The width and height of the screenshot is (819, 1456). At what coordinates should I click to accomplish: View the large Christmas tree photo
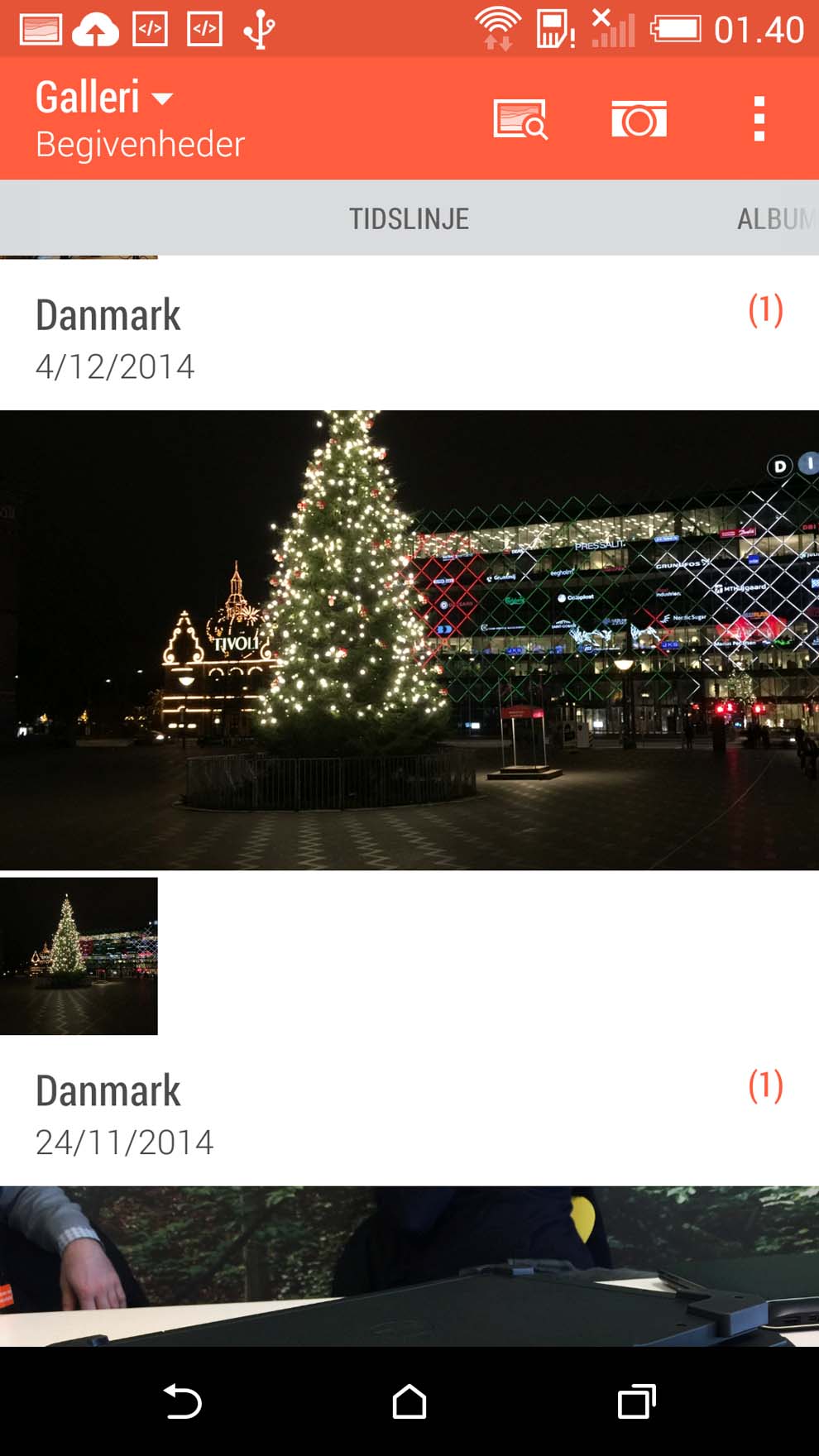pos(409,640)
